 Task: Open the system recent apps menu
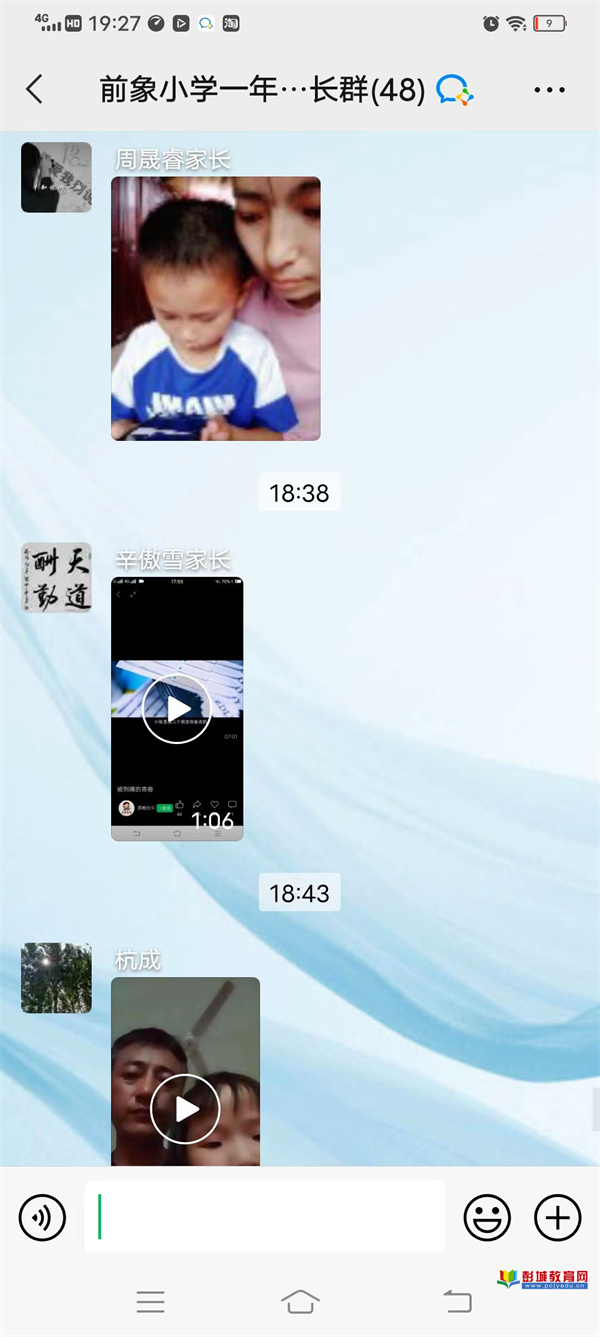click(x=150, y=1301)
